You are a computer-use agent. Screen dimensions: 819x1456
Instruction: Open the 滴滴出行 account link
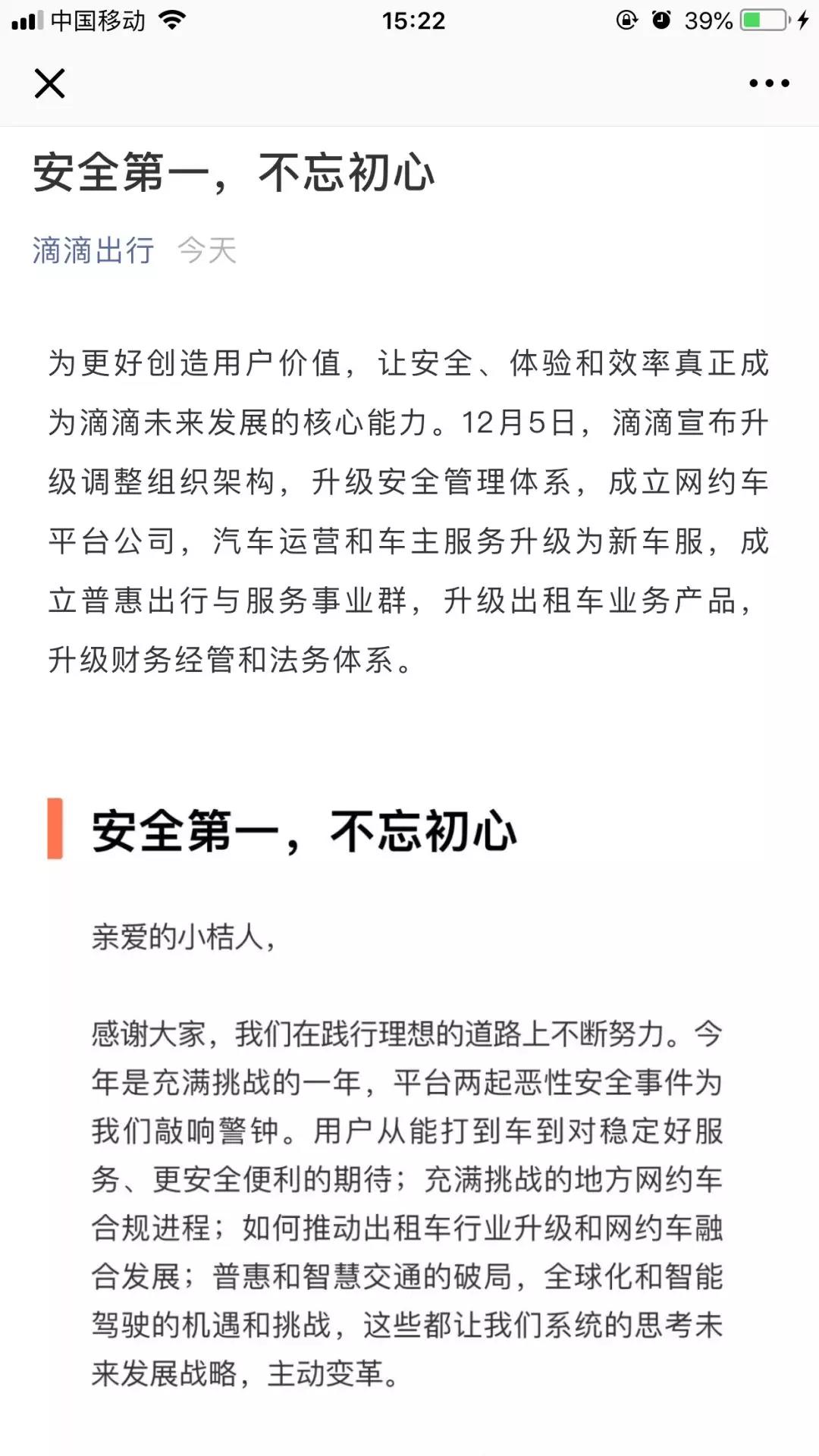[93, 250]
